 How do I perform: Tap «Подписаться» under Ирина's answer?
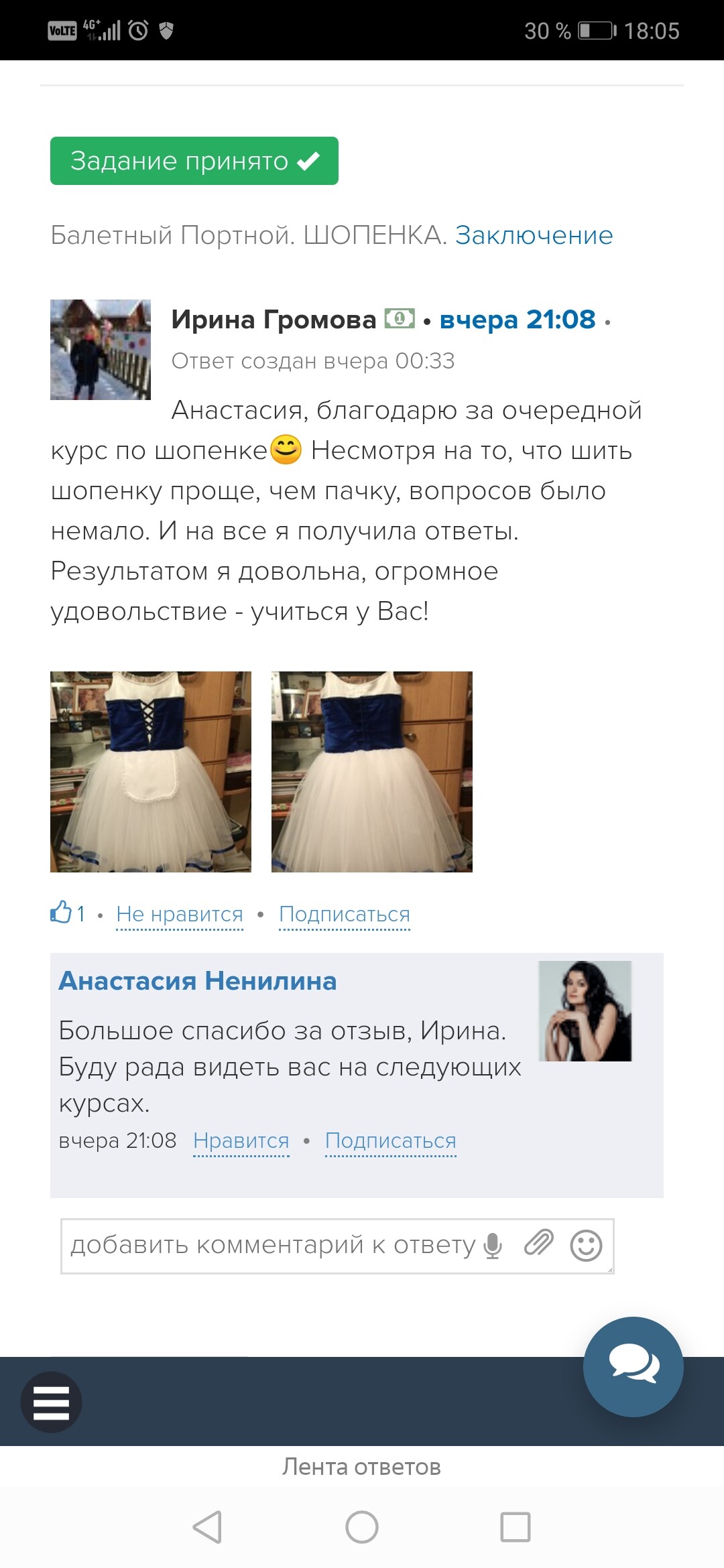point(344,914)
